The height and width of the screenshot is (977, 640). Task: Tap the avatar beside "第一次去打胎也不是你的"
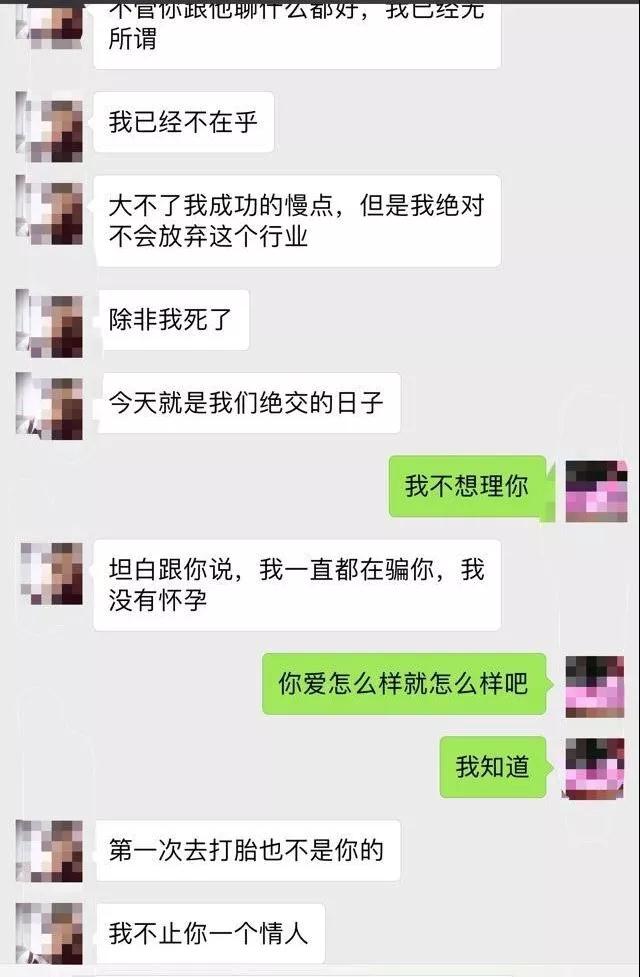click(50, 851)
